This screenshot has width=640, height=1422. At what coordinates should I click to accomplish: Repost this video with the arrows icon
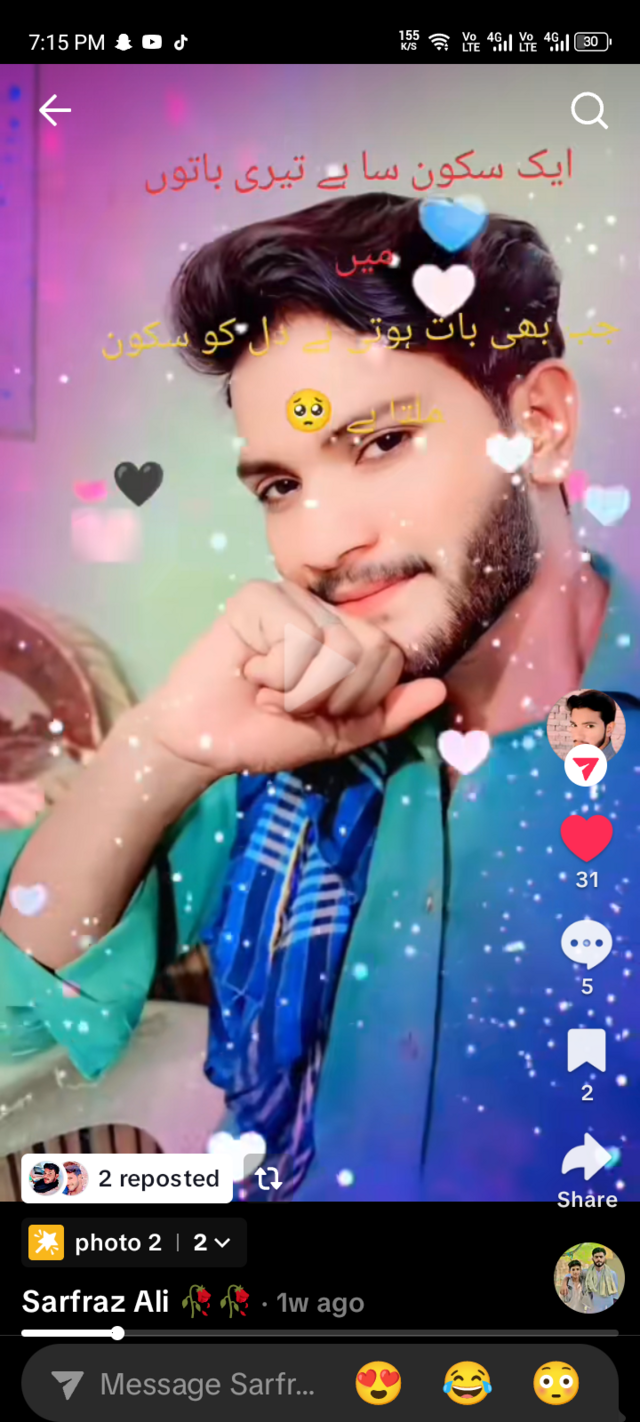[268, 1179]
